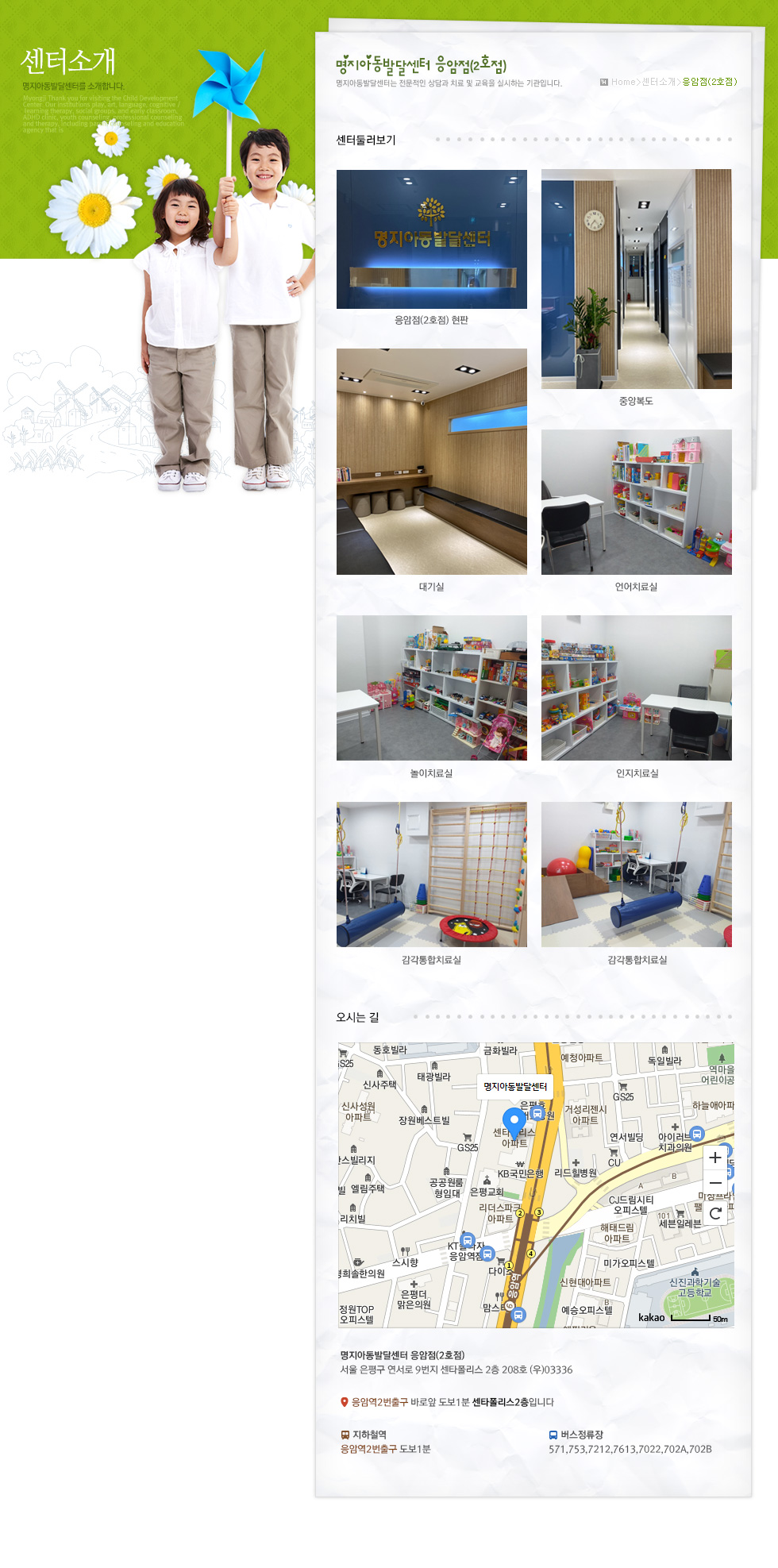Zoom in on the map
Screen dimensions: 778x1568
[x=714, y=1158]
